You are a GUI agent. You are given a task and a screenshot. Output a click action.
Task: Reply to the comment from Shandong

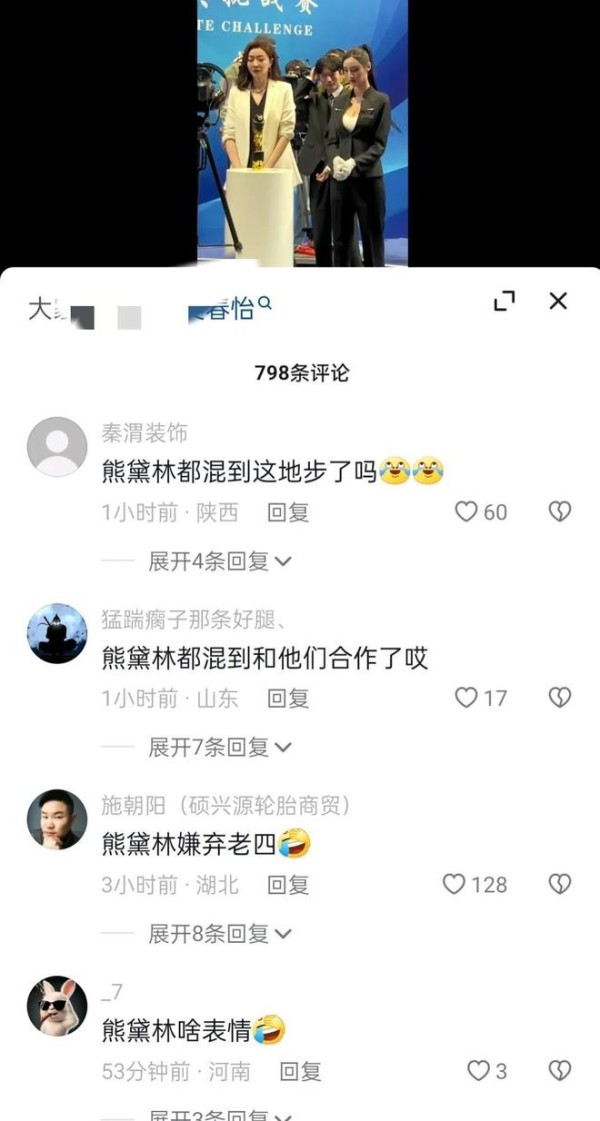tap(288, 698)
